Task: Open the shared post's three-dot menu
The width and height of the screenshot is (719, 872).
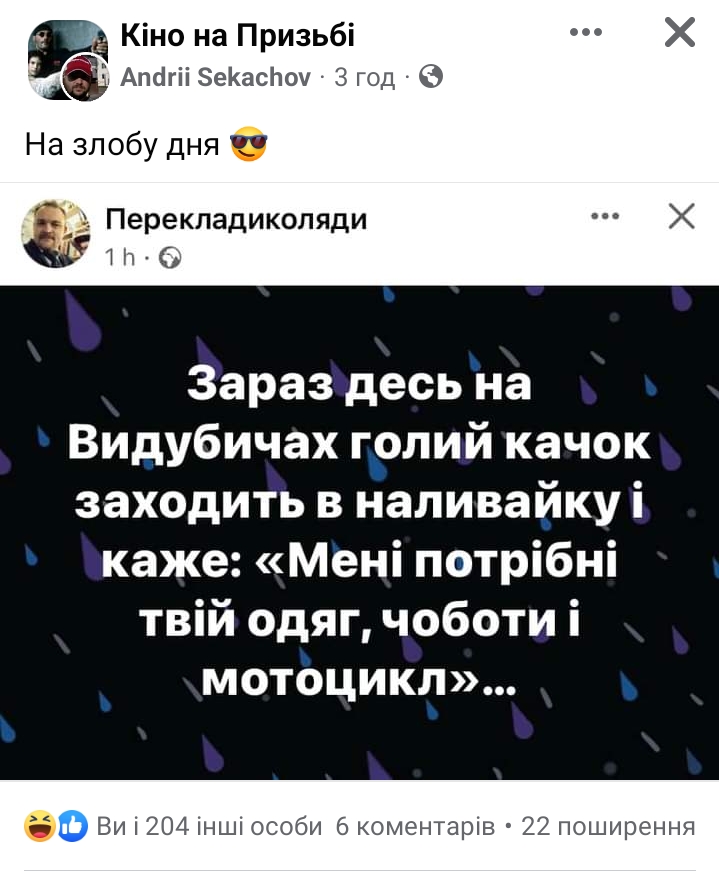Action: pos(605,217)
